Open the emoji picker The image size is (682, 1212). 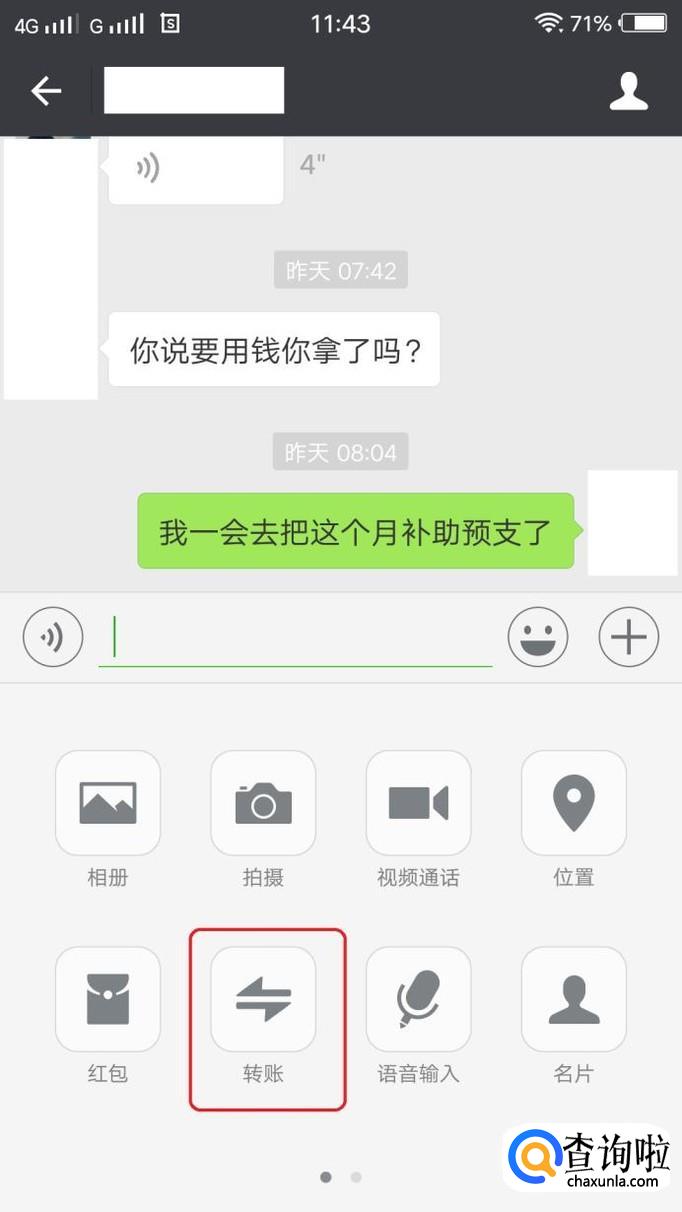coord(538,637)
